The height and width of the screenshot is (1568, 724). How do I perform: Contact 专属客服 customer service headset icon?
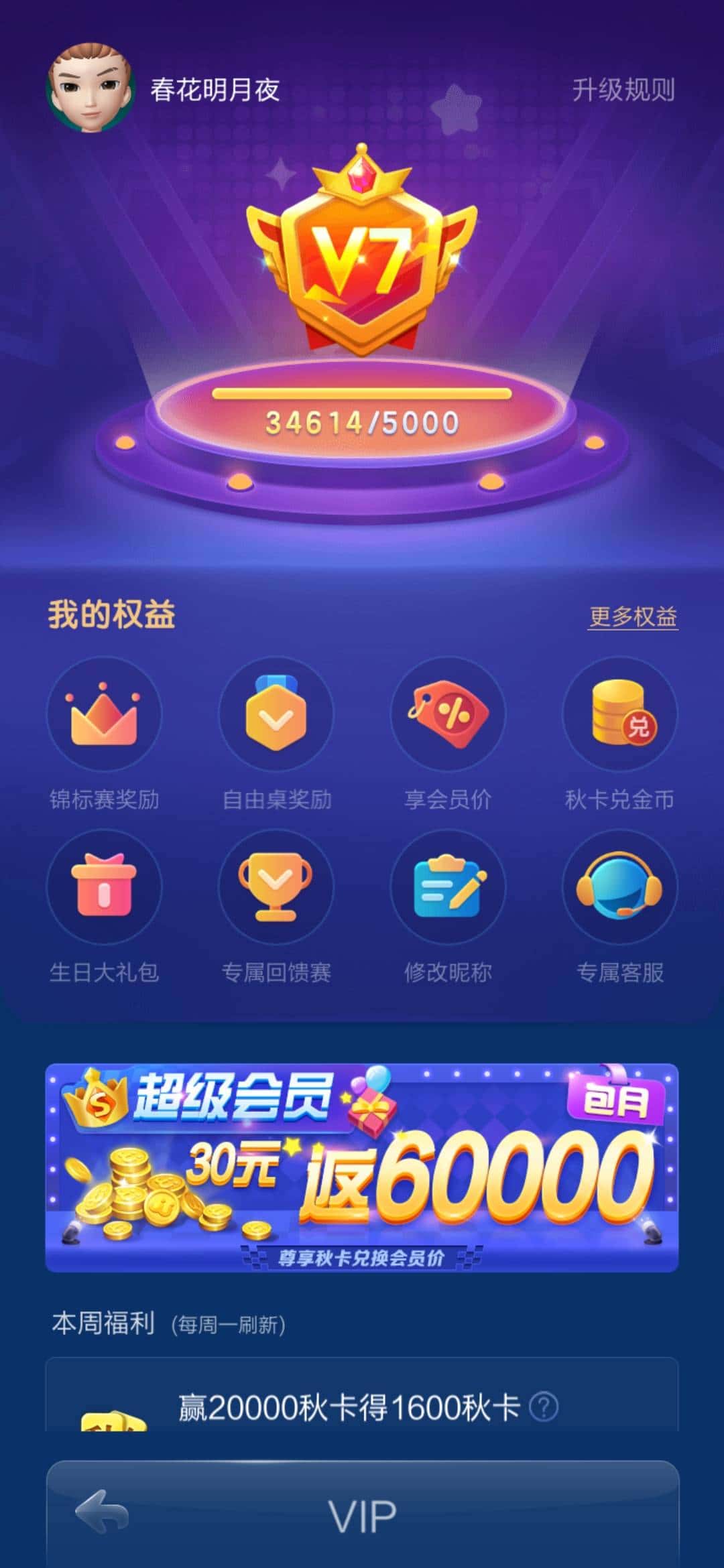(619, 886)
